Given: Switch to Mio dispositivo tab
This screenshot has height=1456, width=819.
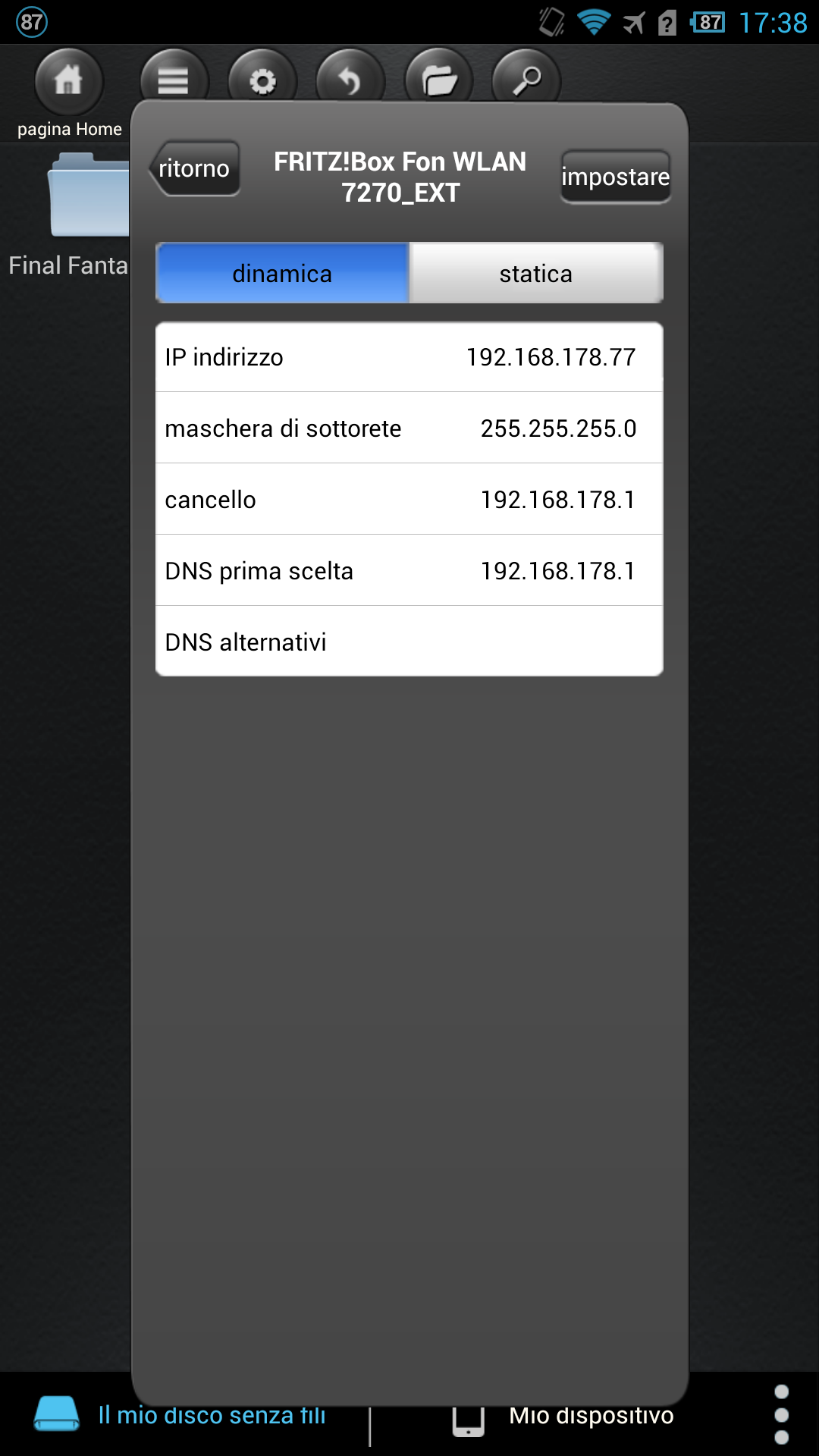Looking at the screenshot, I should tap(563, 1415).
